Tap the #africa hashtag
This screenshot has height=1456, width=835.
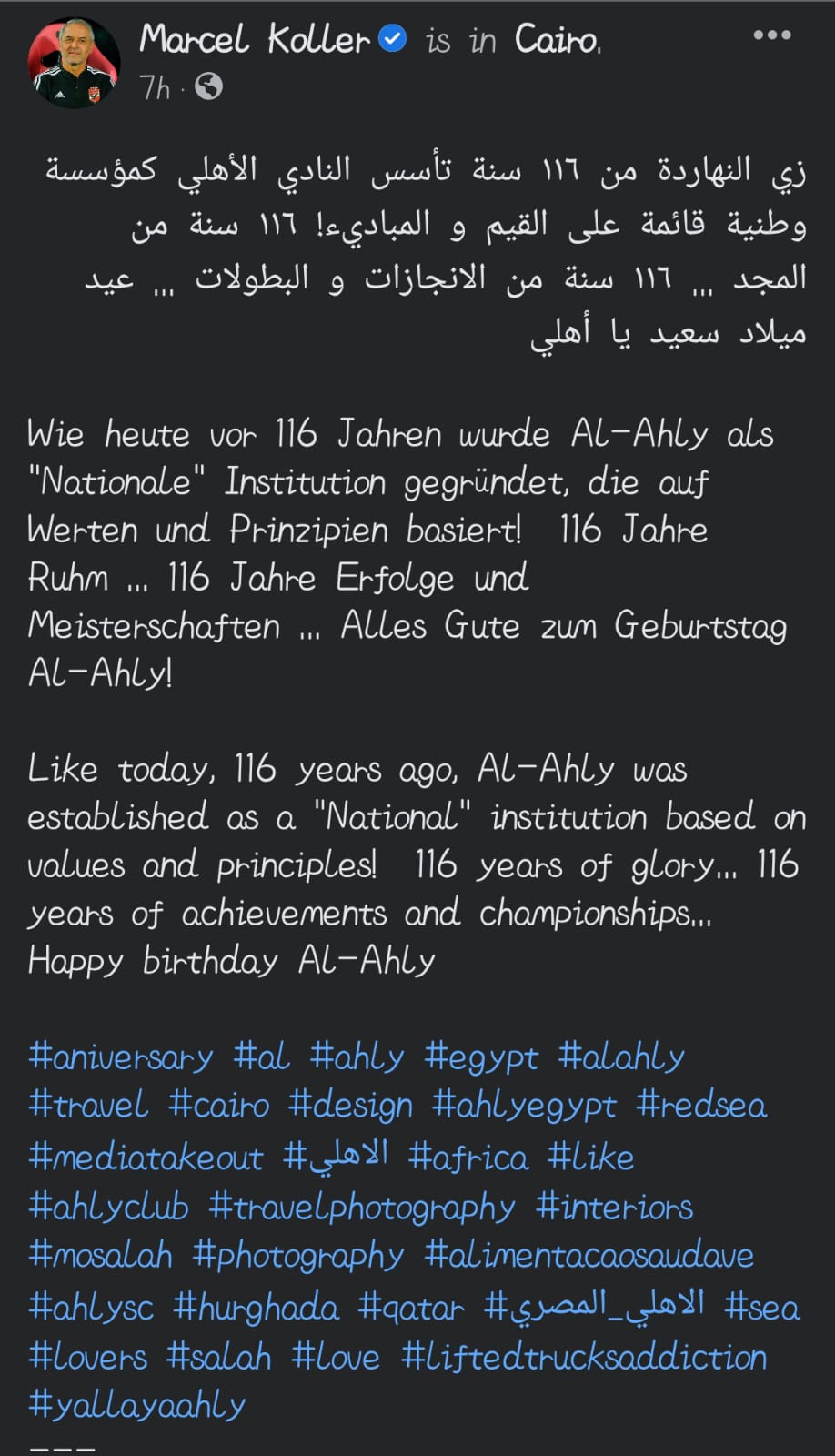point(468,1157)
